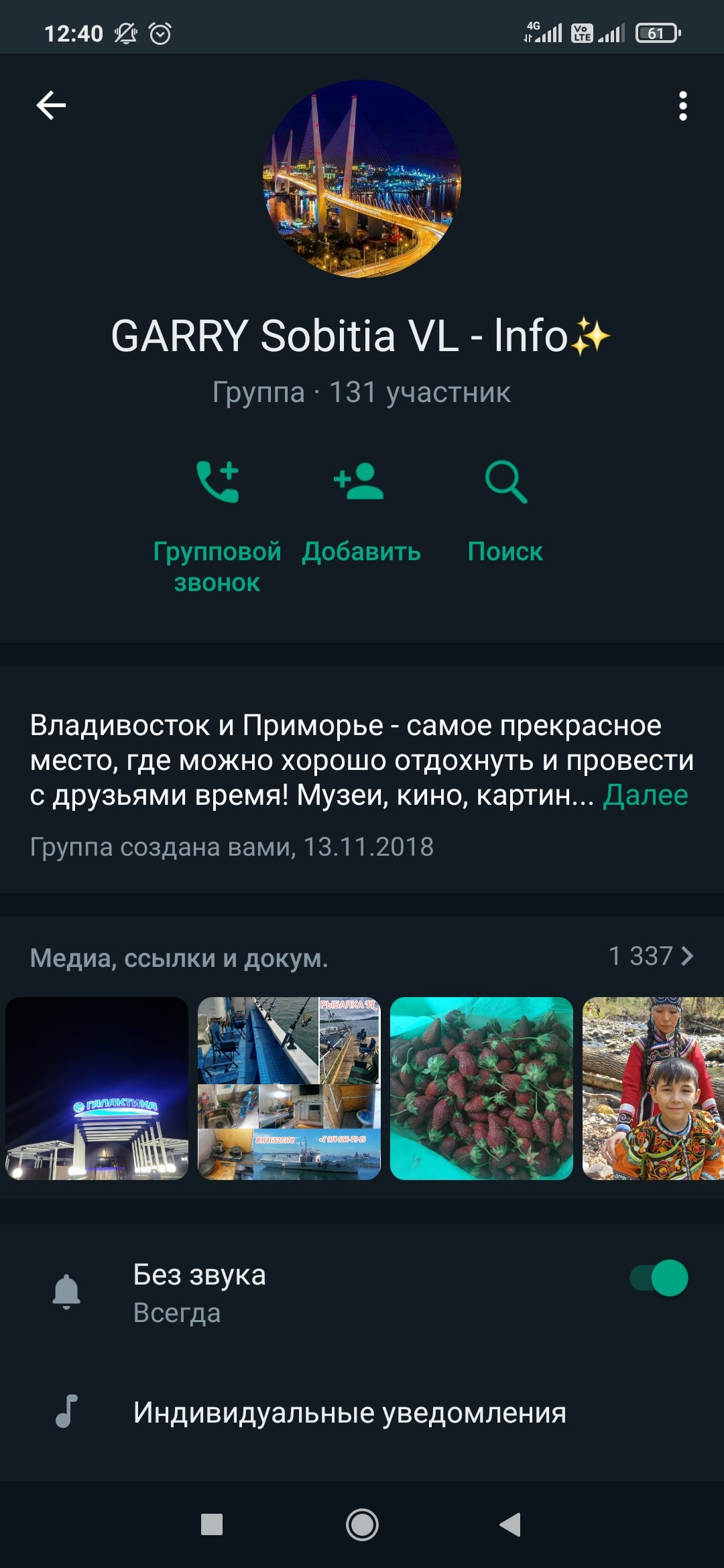Viewport: 724px width, 1568px height.
Task: Add a participant via Добавить
Action: pos(361,509)
